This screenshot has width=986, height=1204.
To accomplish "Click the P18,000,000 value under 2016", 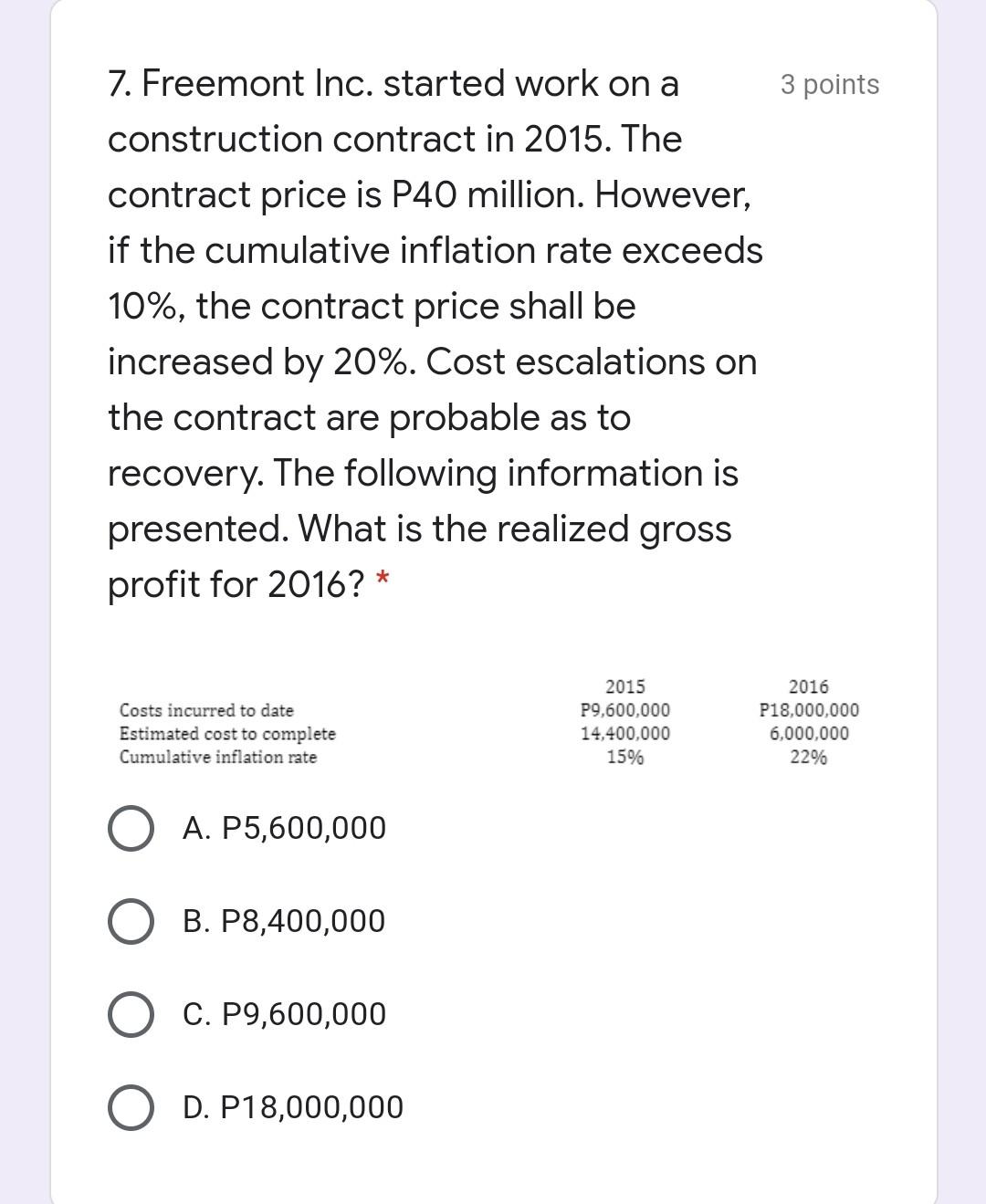I will tap(809, 710).
